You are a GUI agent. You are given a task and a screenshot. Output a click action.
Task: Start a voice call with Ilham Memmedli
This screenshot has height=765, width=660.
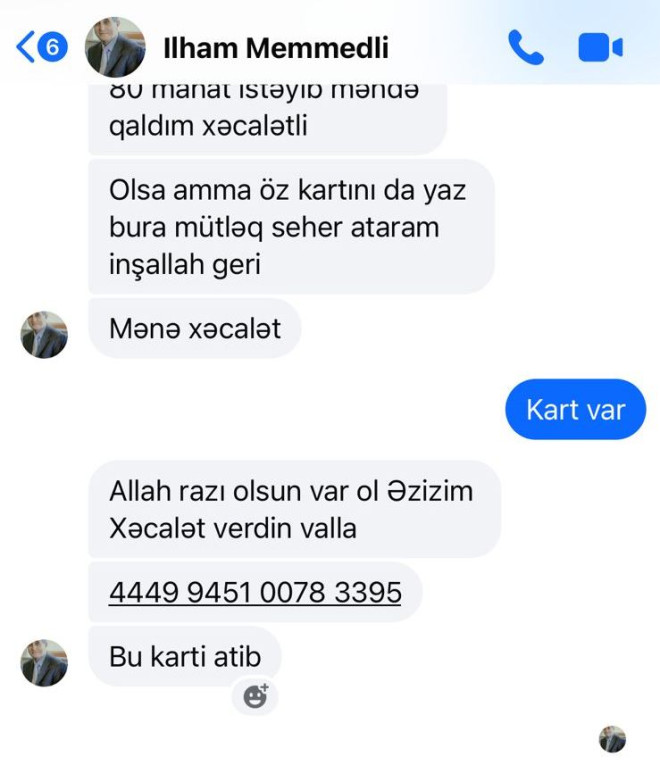525,47
